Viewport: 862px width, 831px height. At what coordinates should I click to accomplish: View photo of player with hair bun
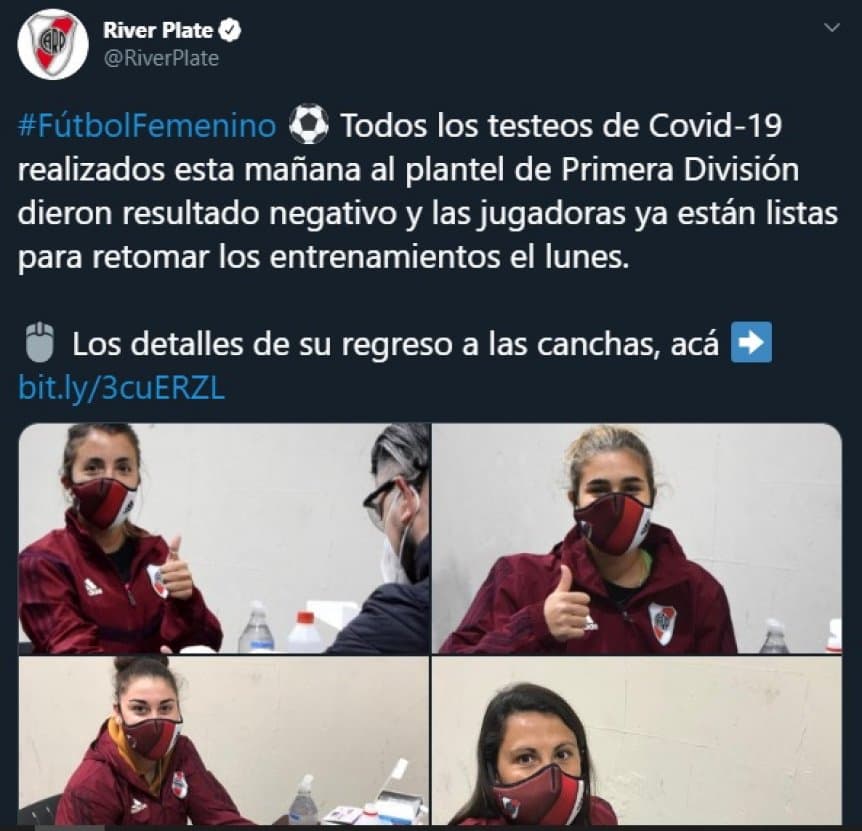[x=224, y=741]
